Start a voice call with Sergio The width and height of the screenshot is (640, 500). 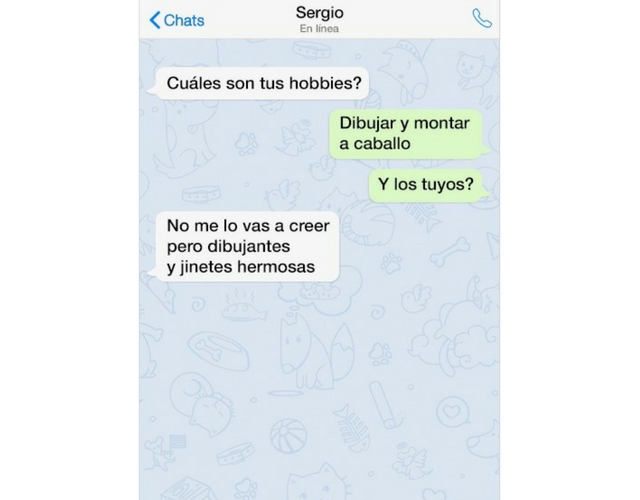(482, 19)
